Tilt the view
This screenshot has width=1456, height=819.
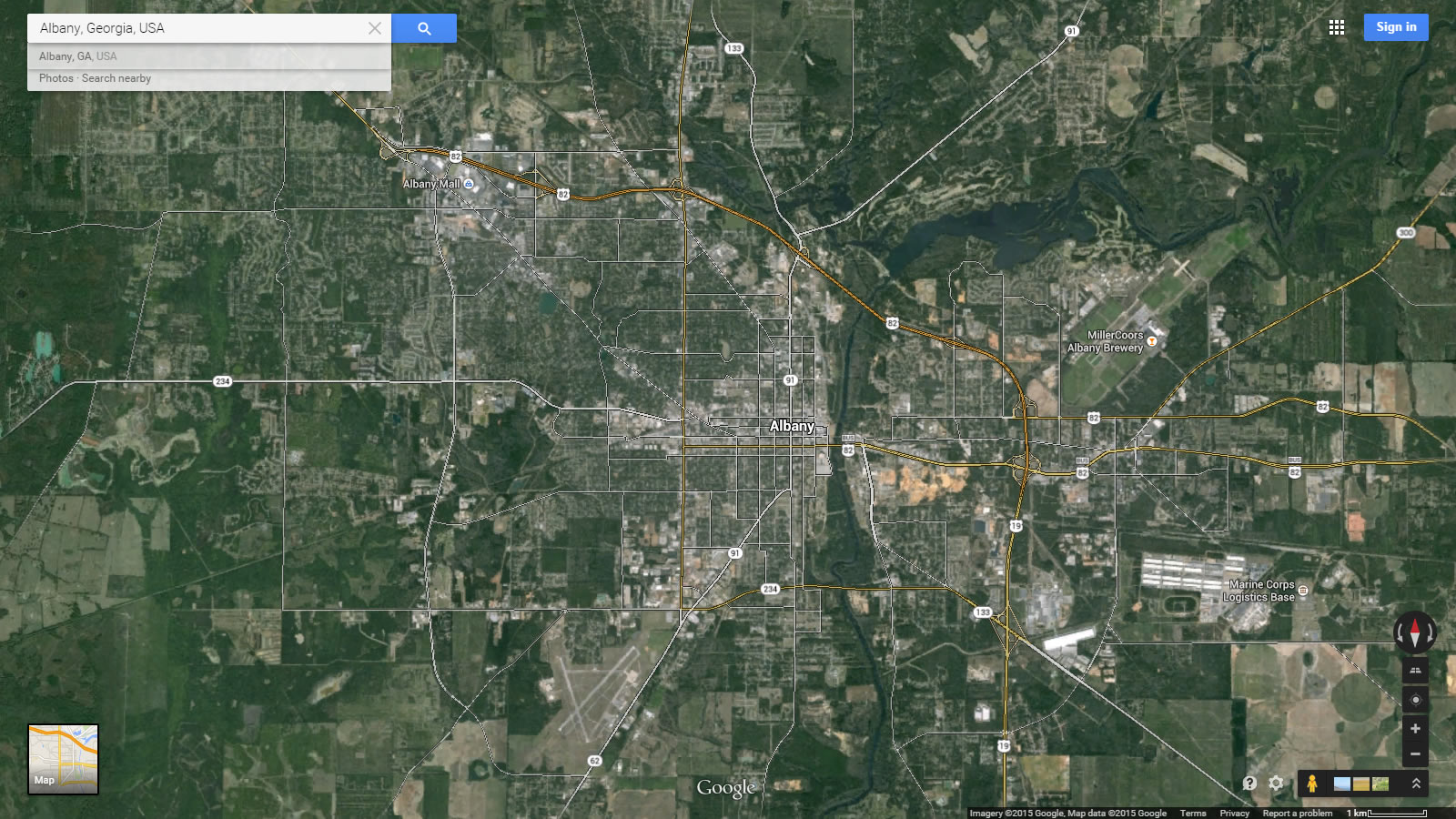click(1415, 671)
